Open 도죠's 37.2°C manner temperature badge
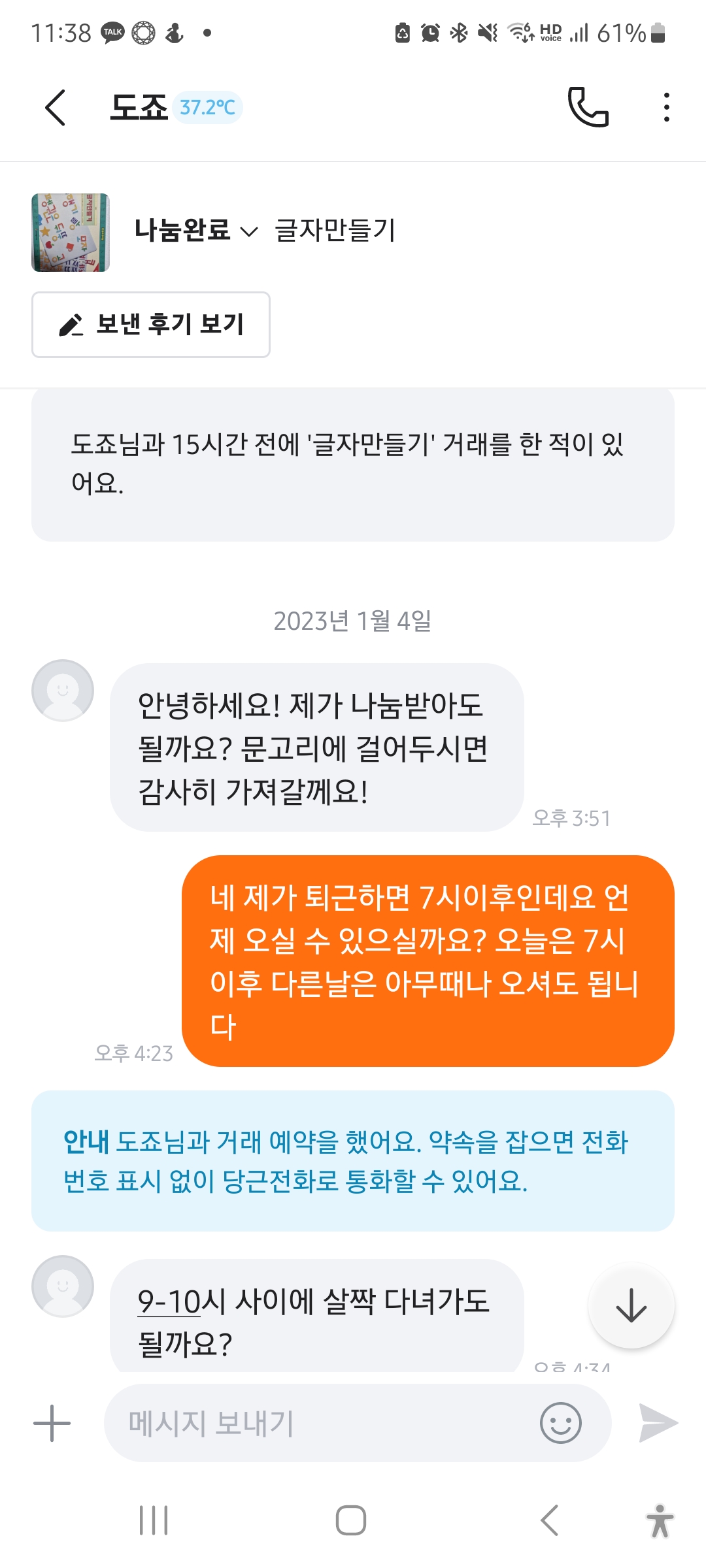 pos(207,108)
